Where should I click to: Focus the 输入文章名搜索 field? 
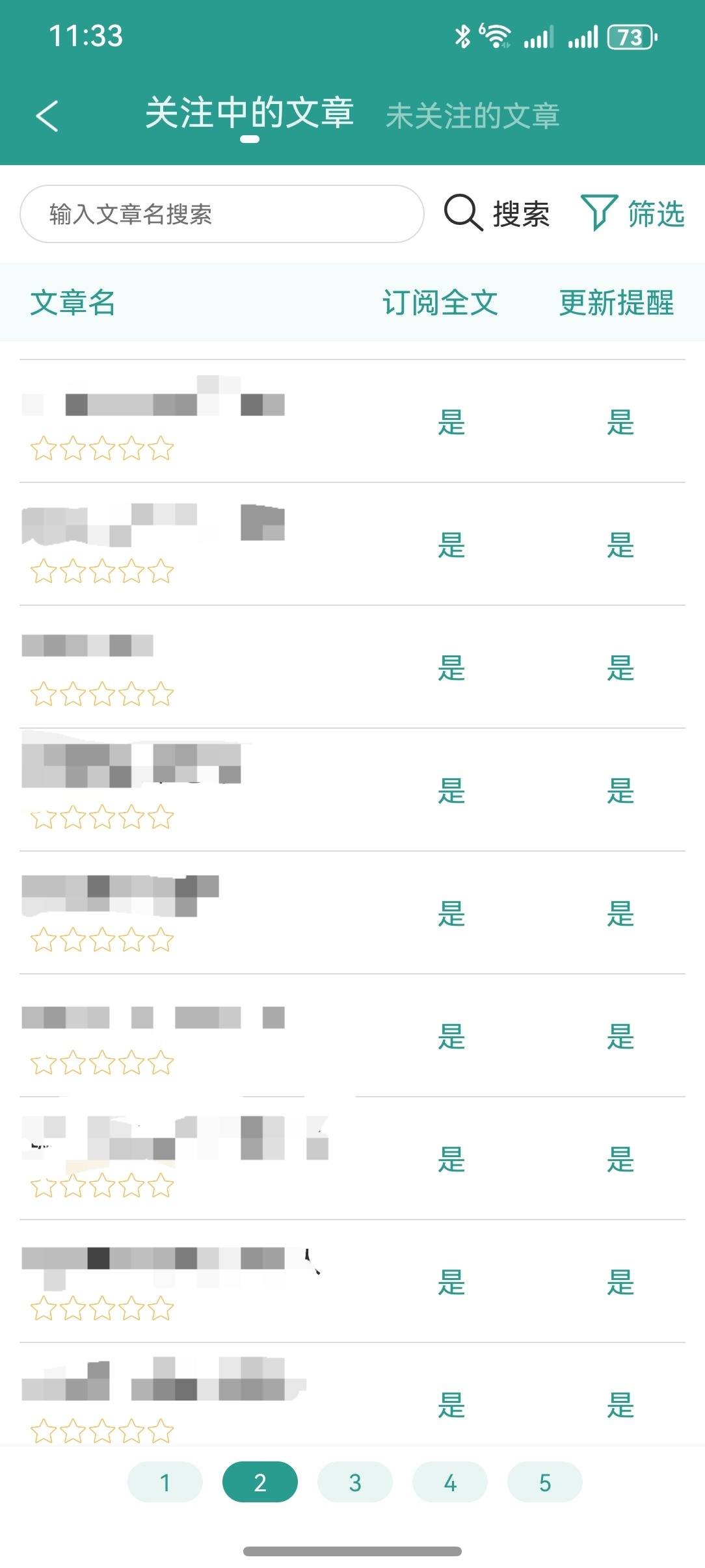click(221, 214)
